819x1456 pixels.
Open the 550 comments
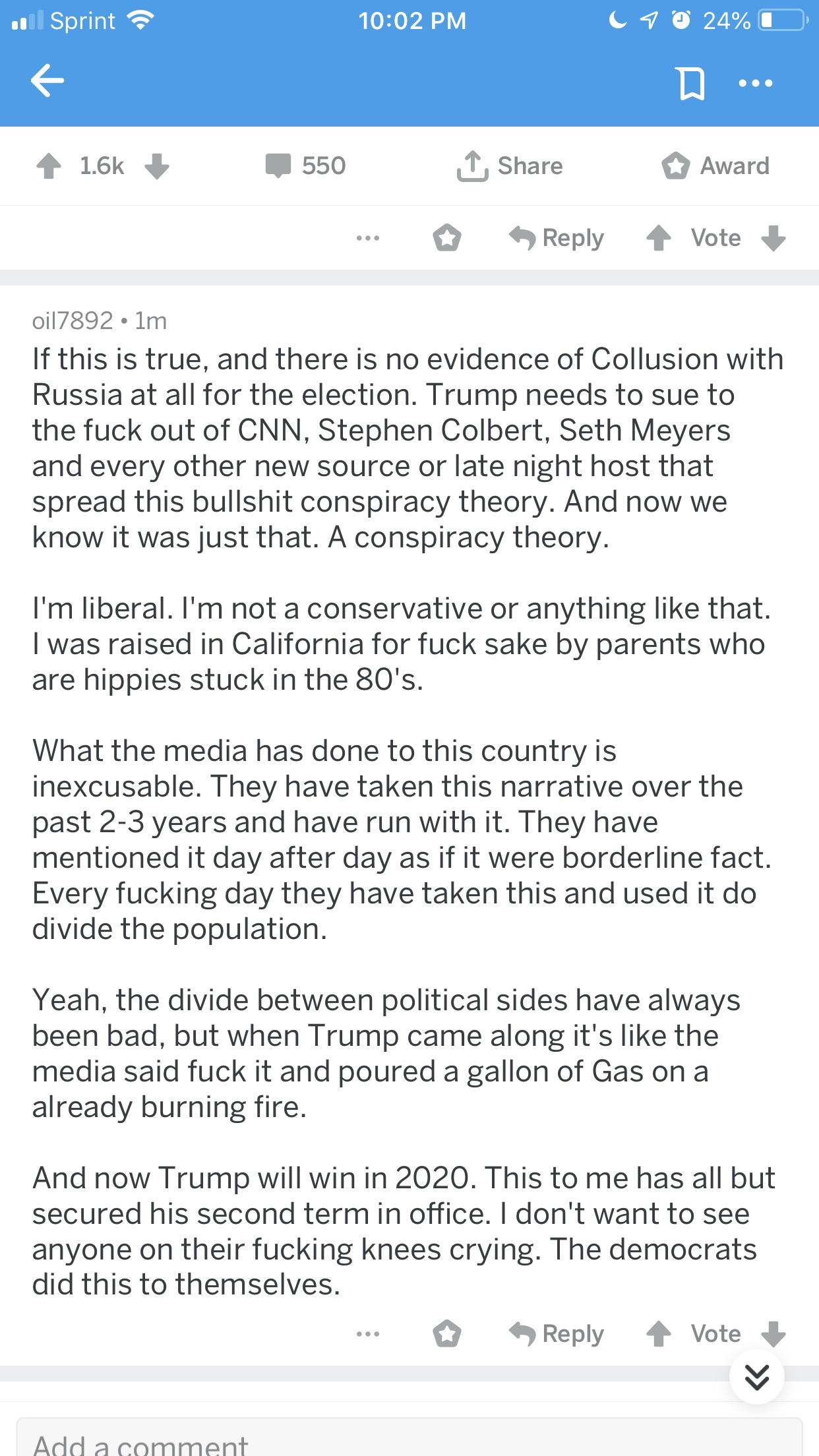(x=305, y=166)
